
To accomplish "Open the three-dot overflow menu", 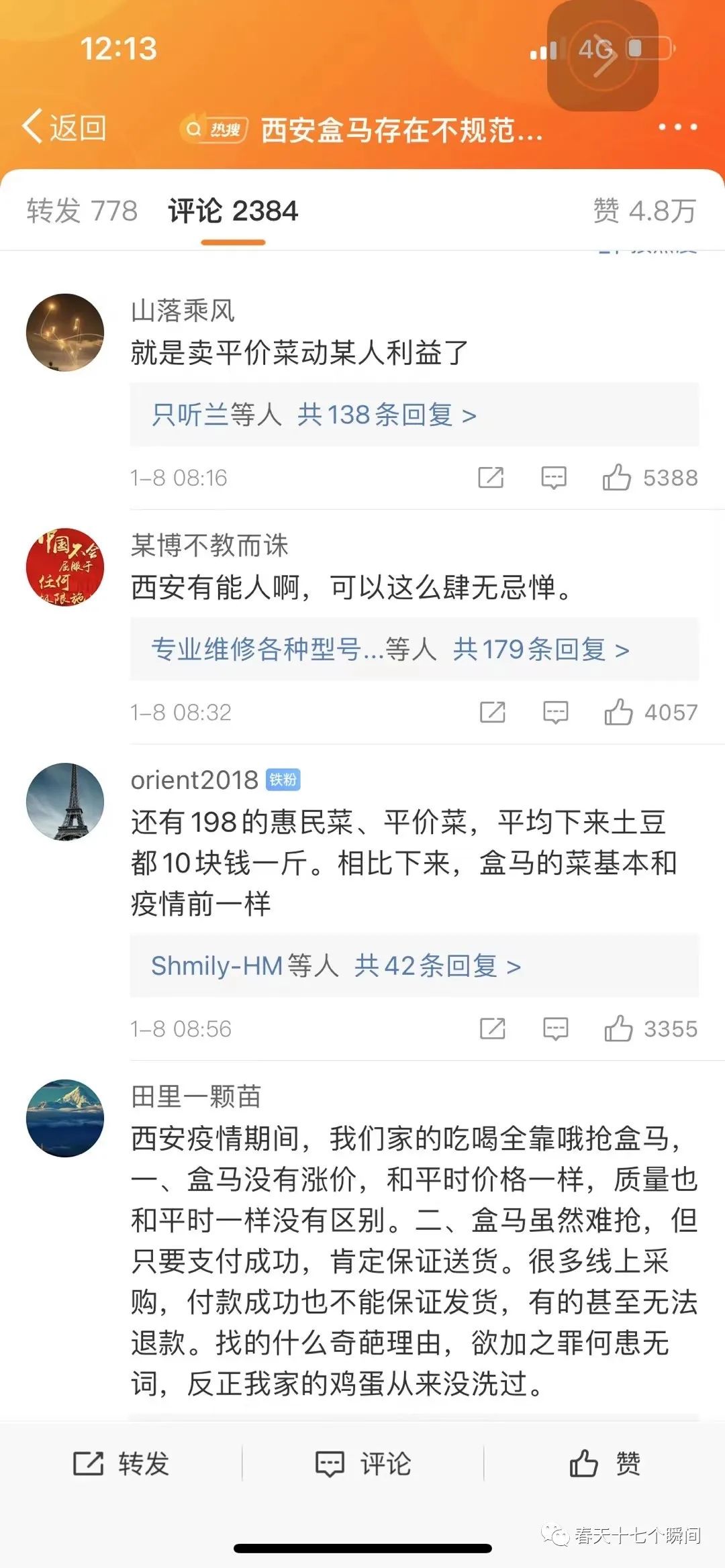I will click(677, 127).
